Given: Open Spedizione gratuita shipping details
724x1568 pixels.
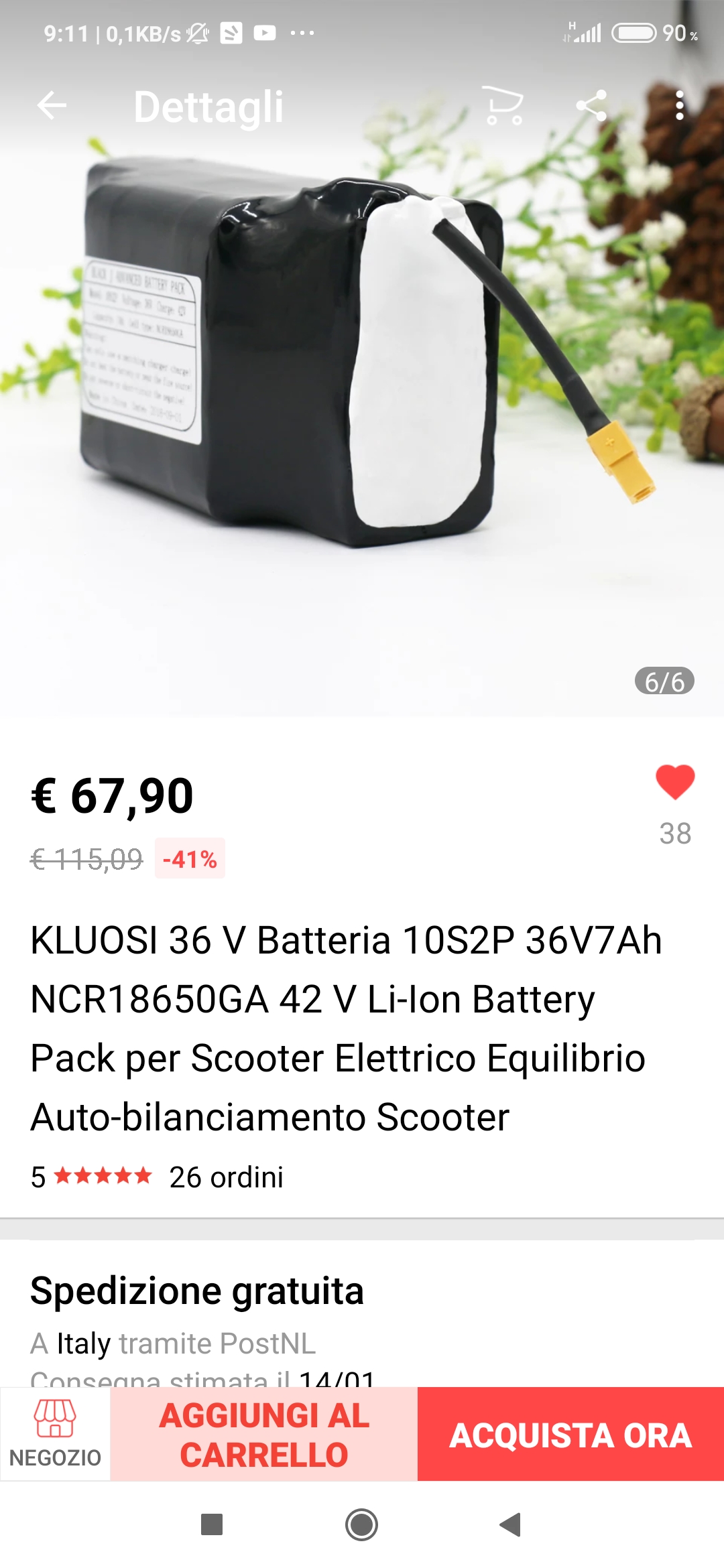Looking at the screenshot, I should point(197,1291).
